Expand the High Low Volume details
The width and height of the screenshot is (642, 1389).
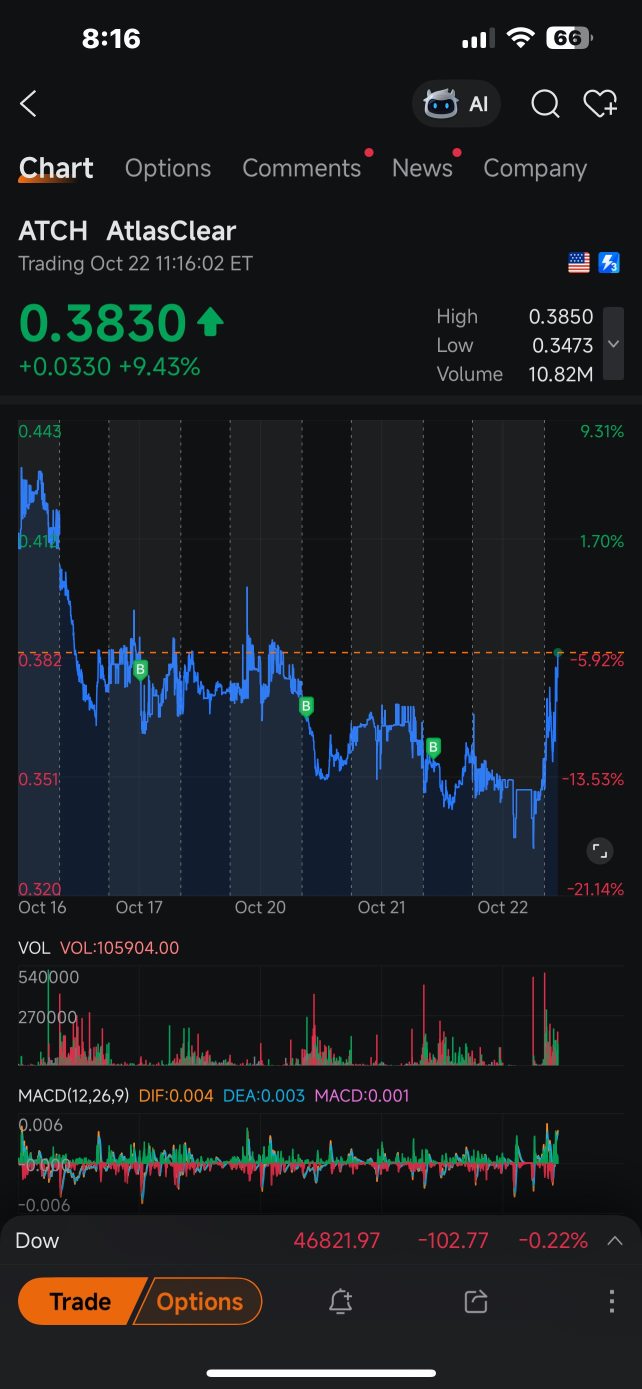(613, 345)
